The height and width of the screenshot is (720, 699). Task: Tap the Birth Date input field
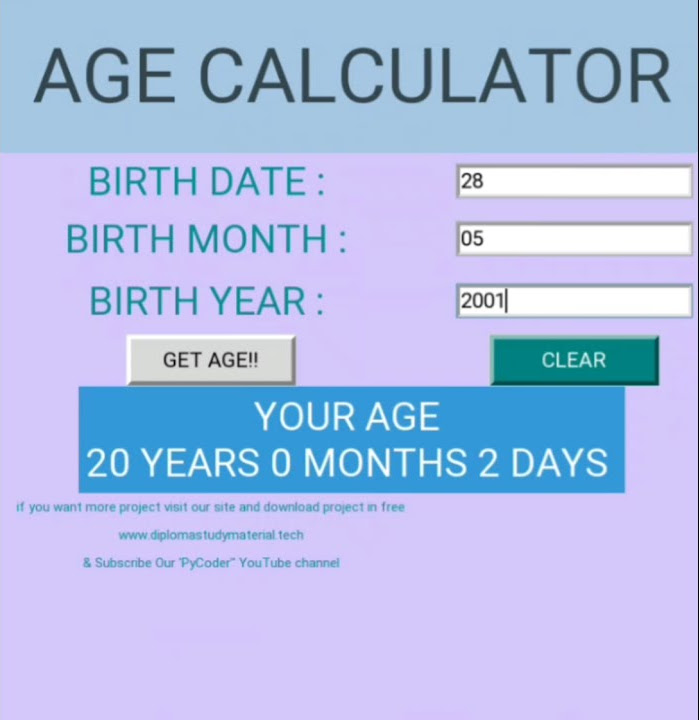coord(574,181)
